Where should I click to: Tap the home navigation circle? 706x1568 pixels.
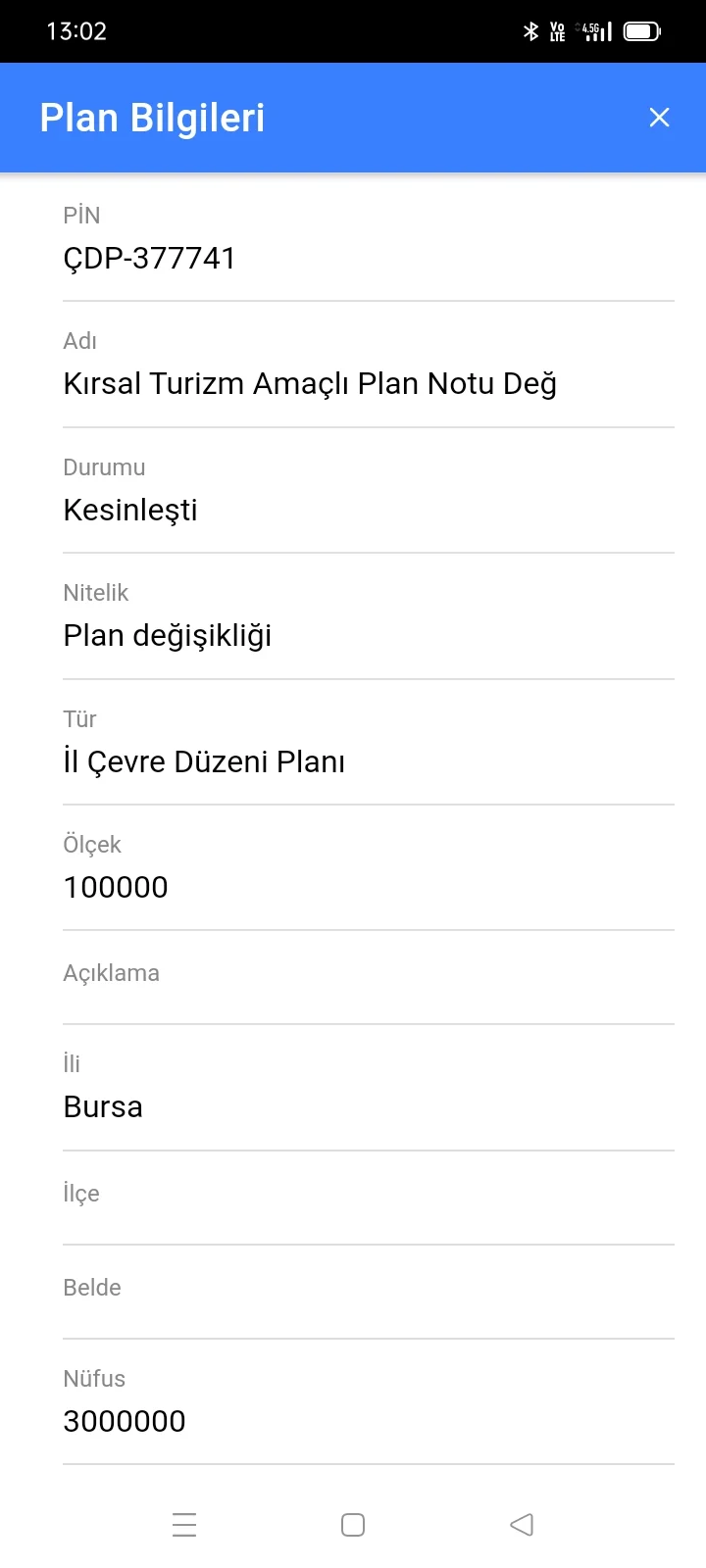coord(352,1524)
